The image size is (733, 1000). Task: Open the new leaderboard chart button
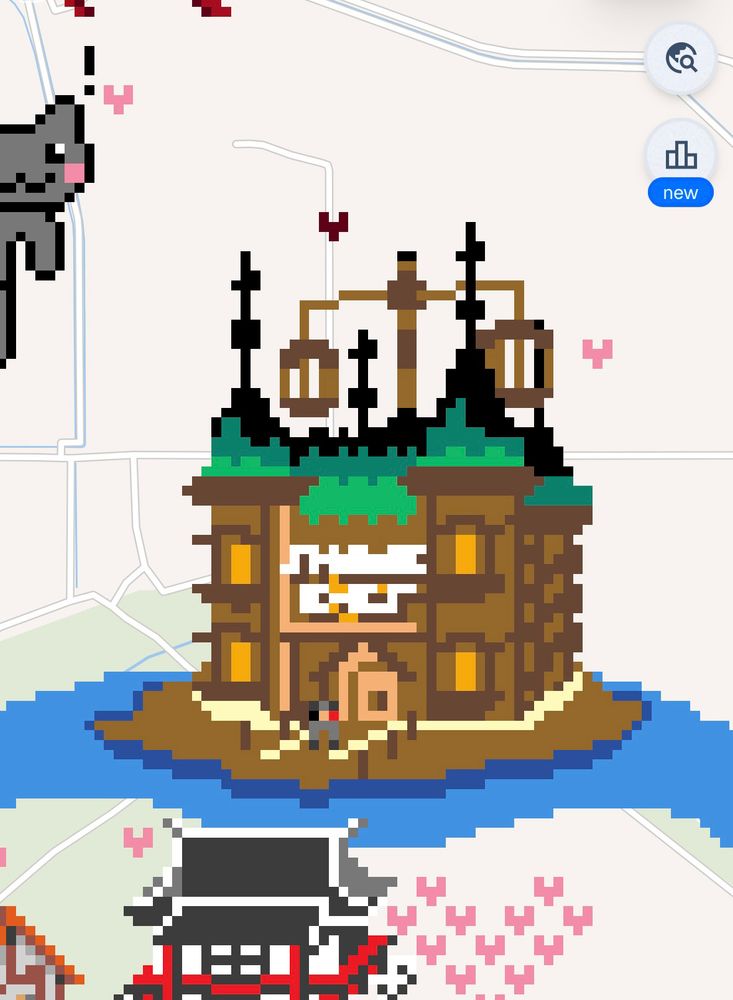681,156
